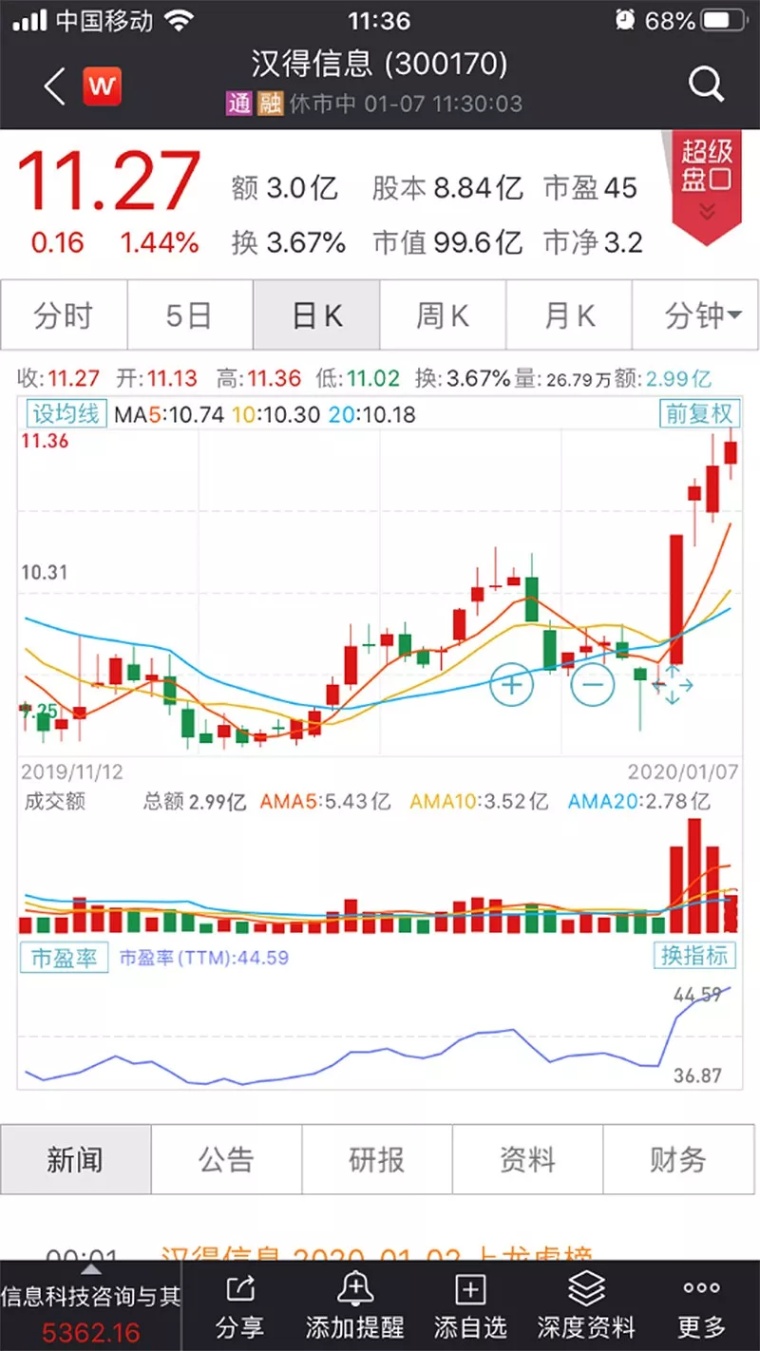Tap the 市盈率 indicator selector
760x1351 pixels.
[64, 957]
